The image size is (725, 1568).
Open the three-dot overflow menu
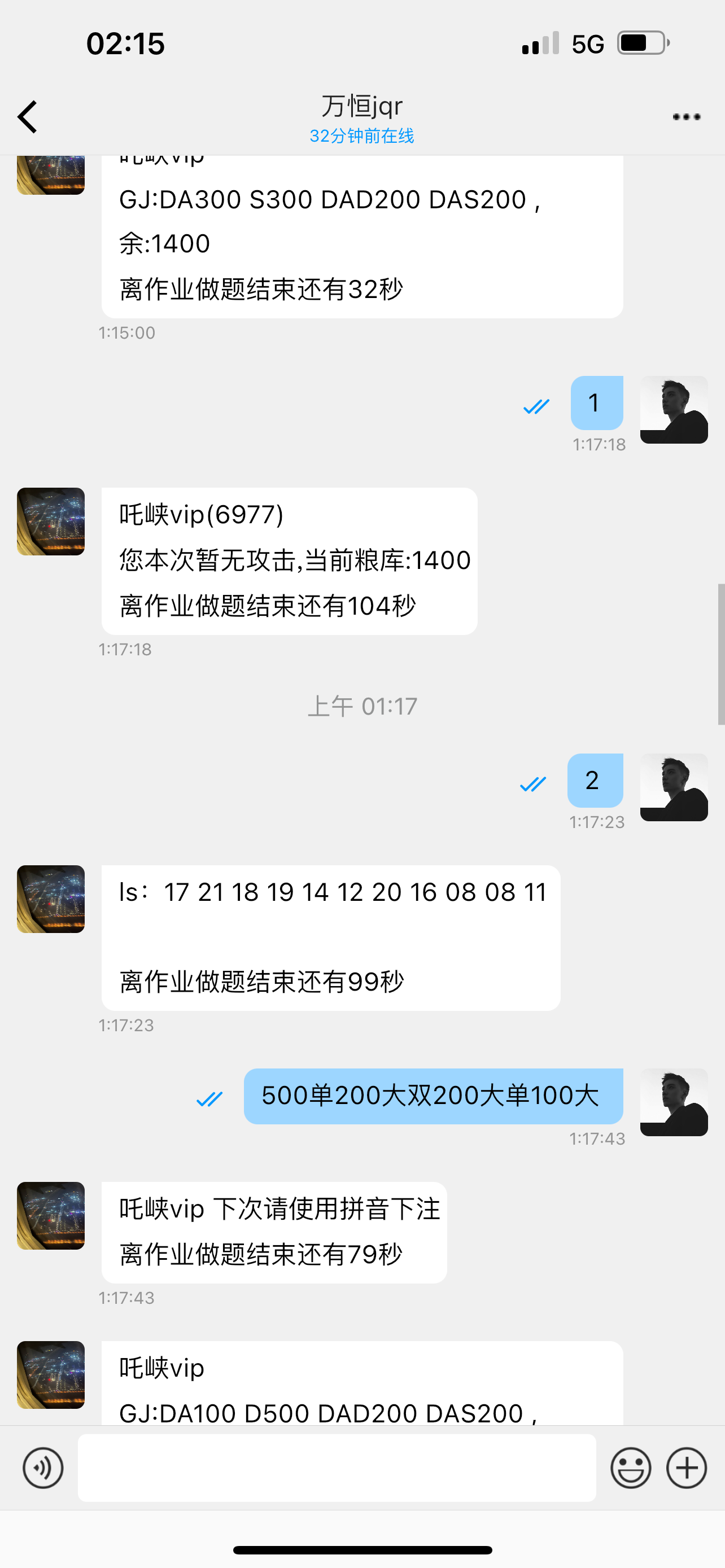click(686, 116)
